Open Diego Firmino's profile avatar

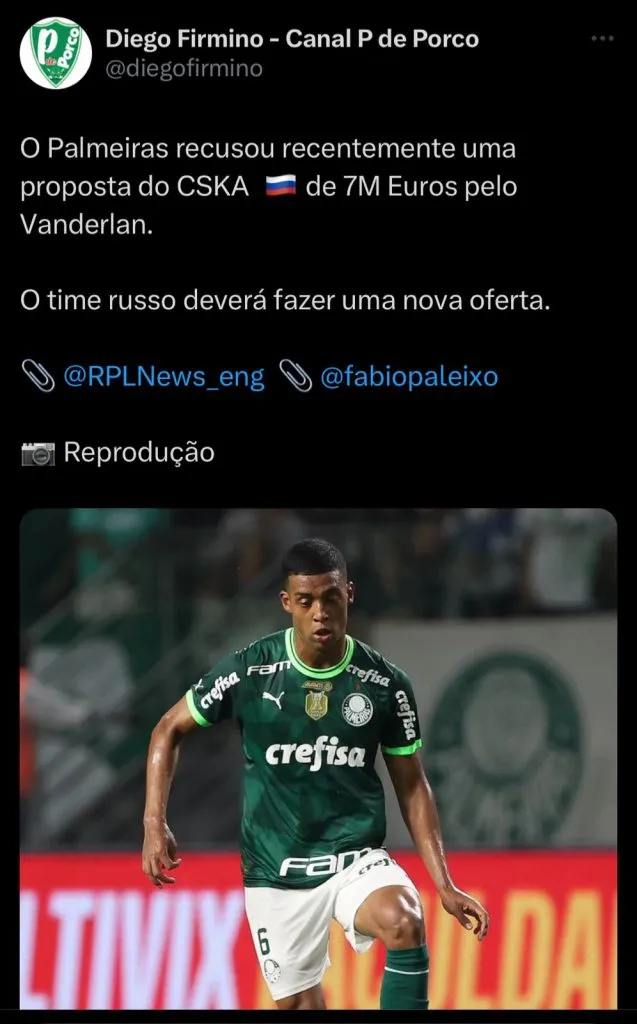tap(56, 54)
